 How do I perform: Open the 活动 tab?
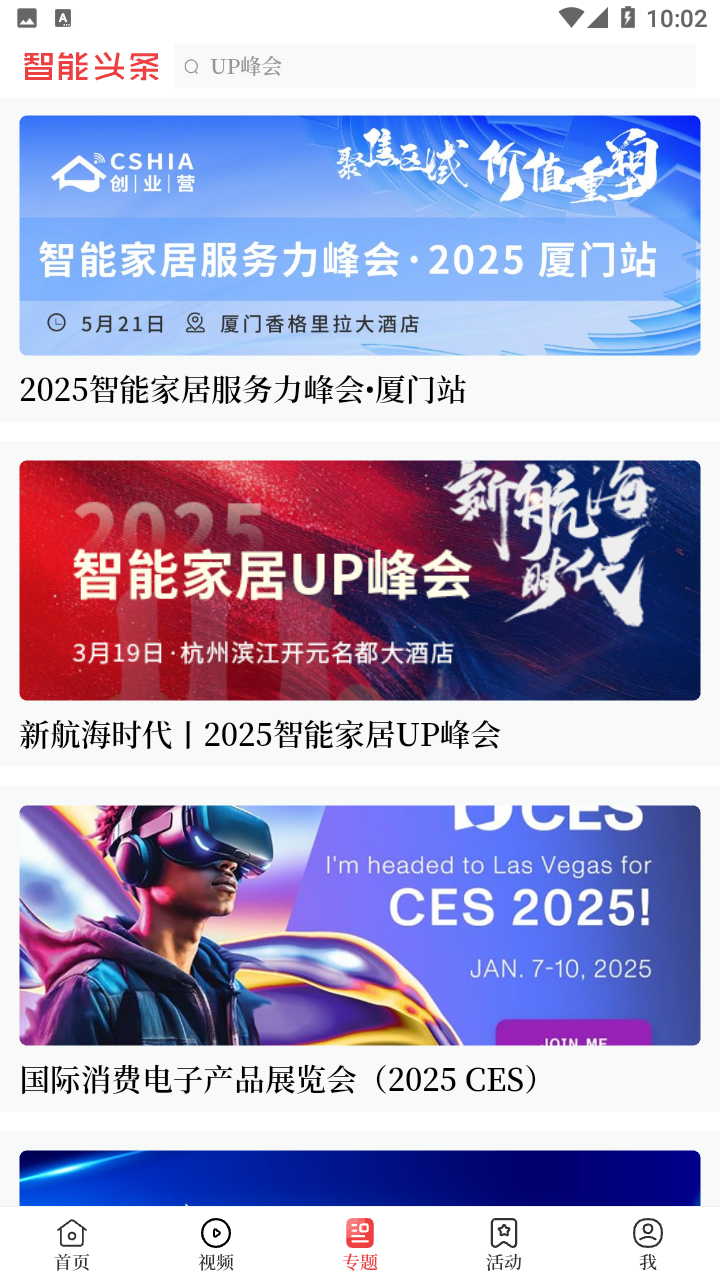504,1244
